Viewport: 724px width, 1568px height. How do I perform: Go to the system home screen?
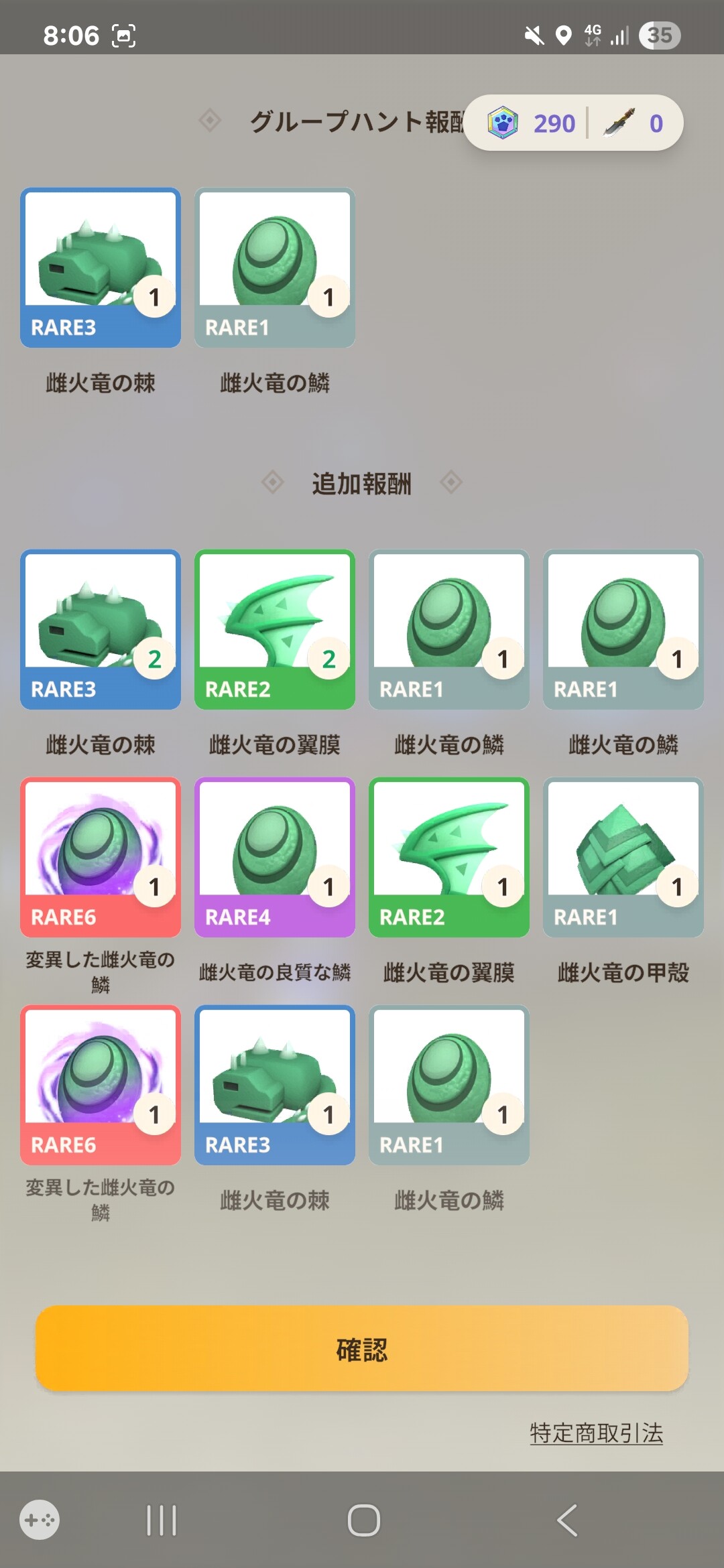coord(363,1520)
